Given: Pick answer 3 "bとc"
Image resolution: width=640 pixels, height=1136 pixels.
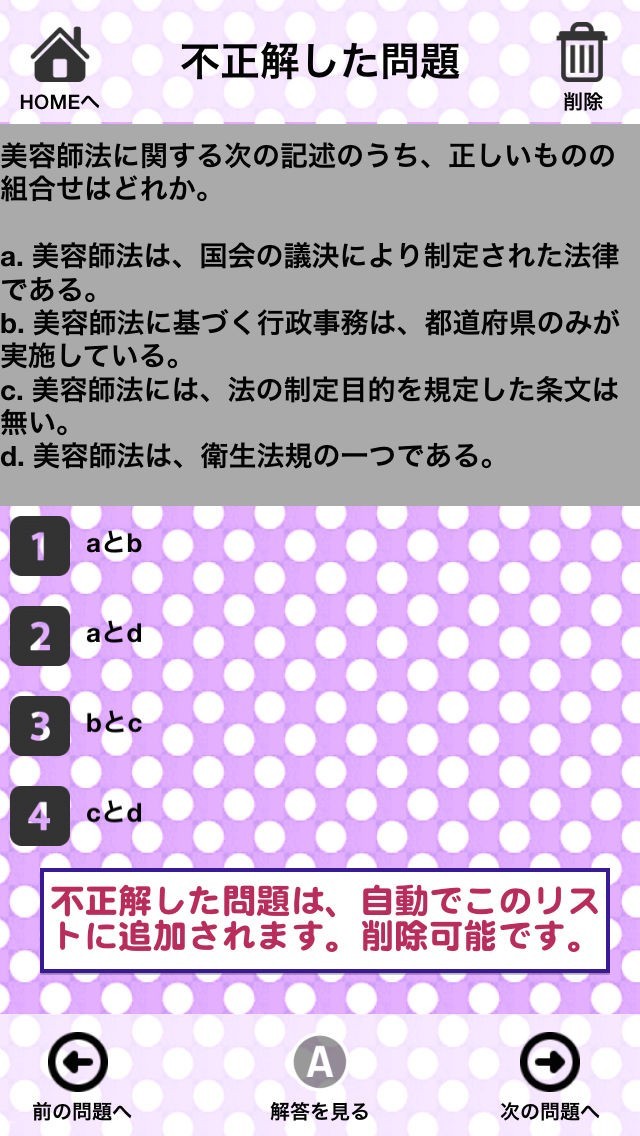Looking at the screenshot, I should 40,725.
